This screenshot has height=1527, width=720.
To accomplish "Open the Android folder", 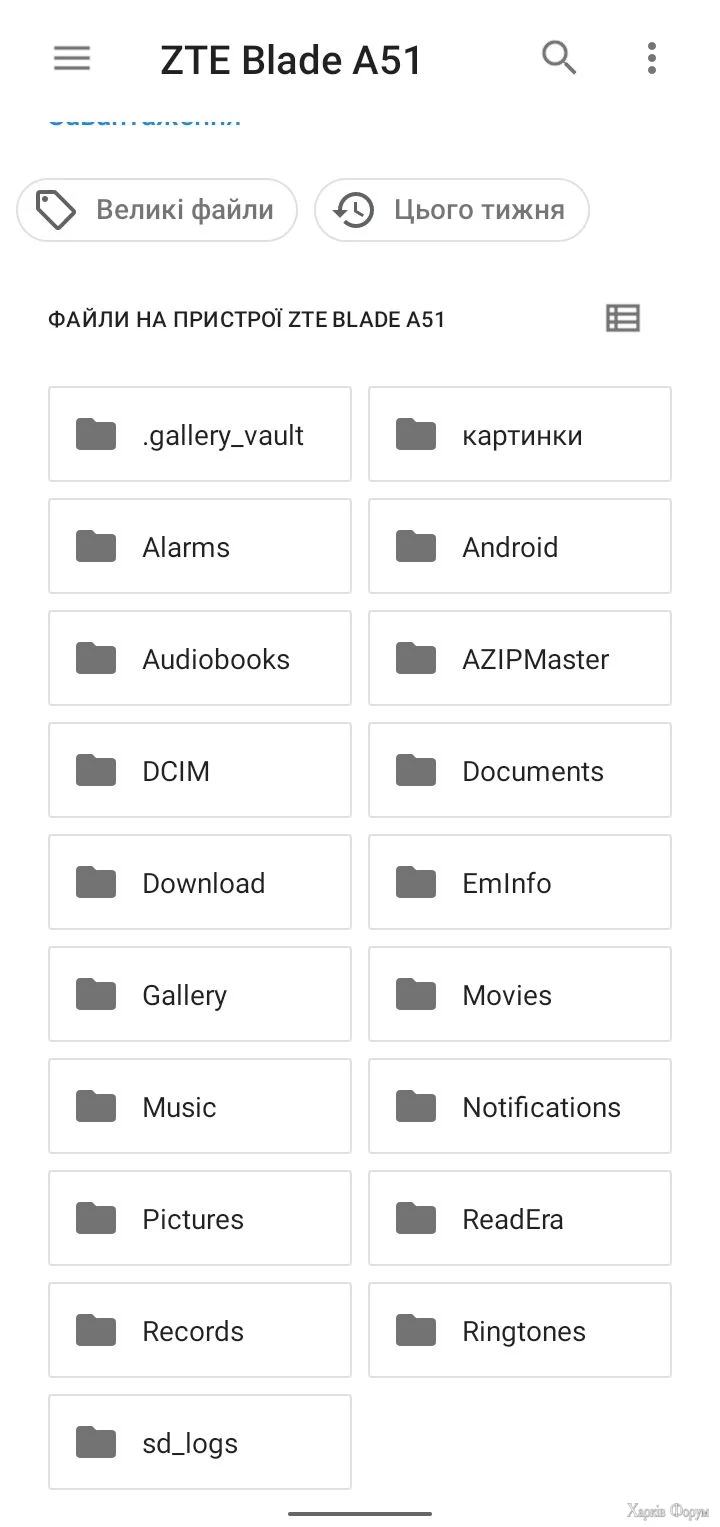I will 520,547.
